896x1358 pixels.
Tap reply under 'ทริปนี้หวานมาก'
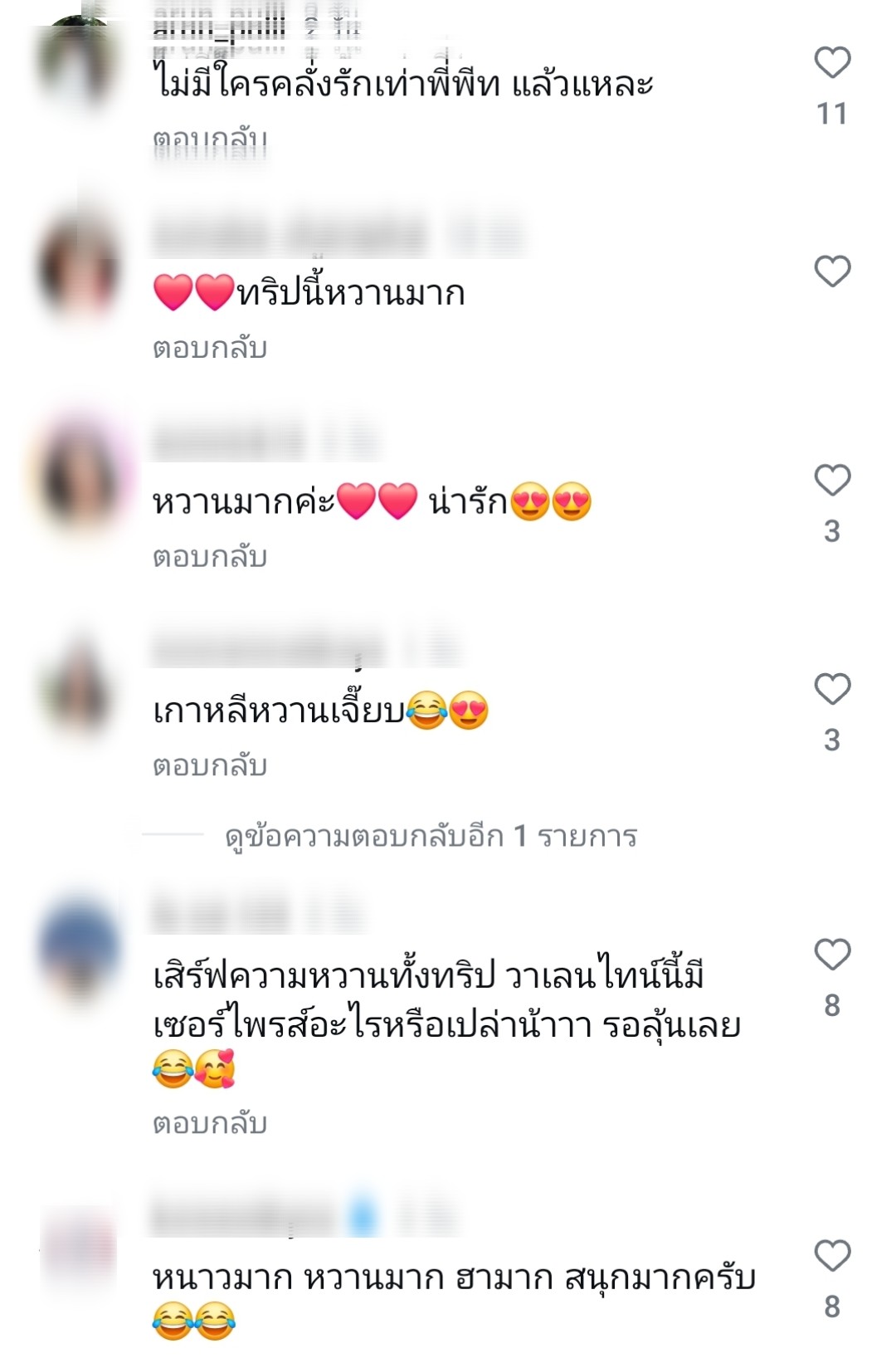(210, 348)
